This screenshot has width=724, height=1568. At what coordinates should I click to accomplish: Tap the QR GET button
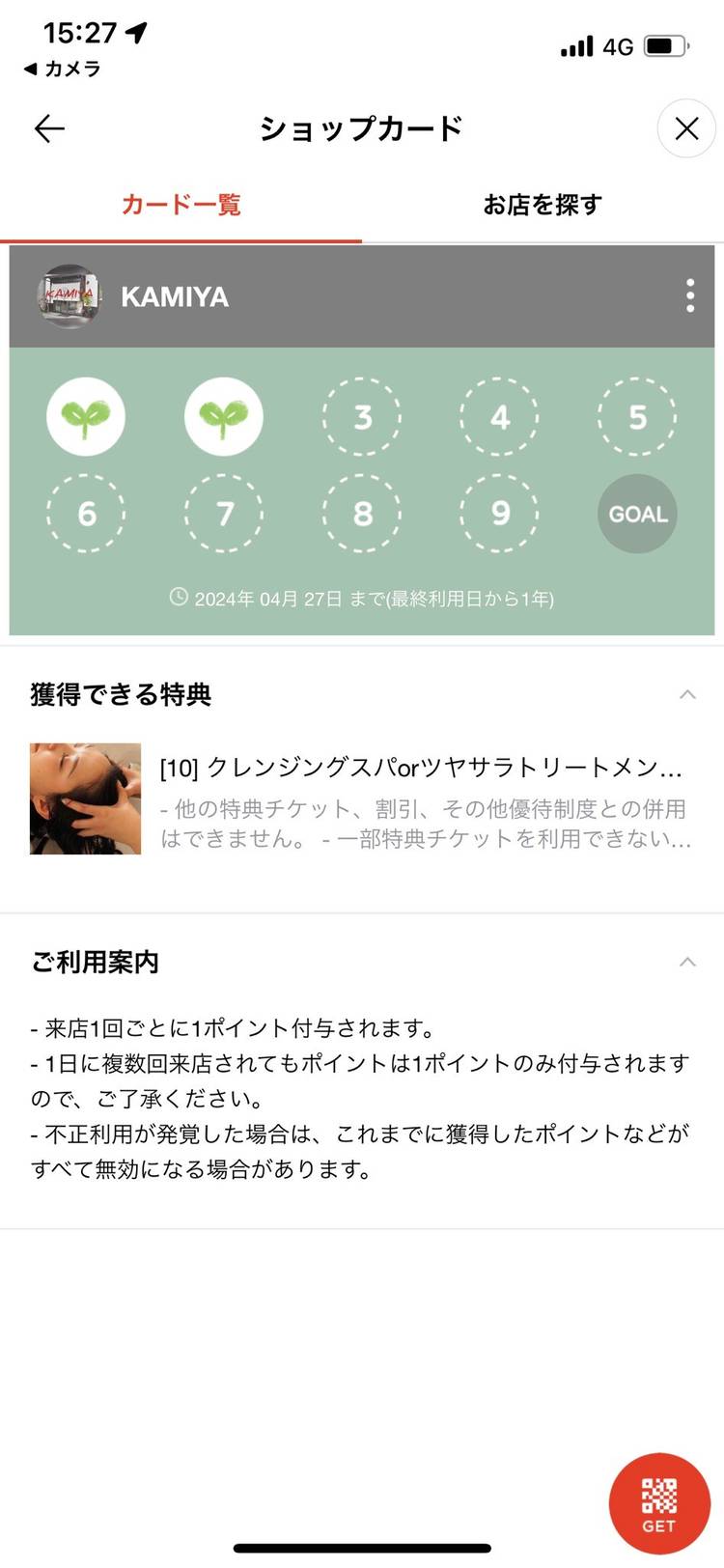click(659, 1503)
